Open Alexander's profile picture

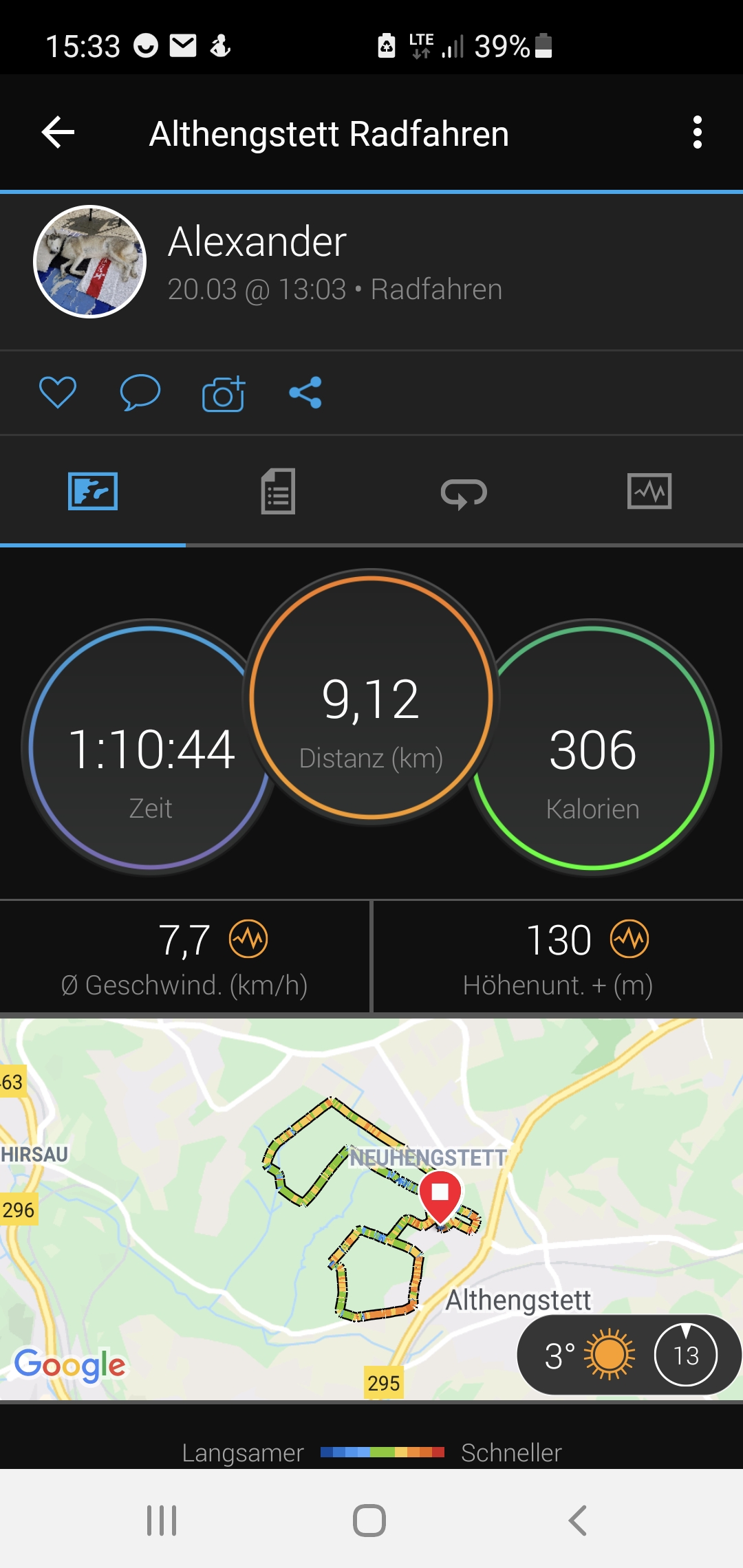[90, 262]
